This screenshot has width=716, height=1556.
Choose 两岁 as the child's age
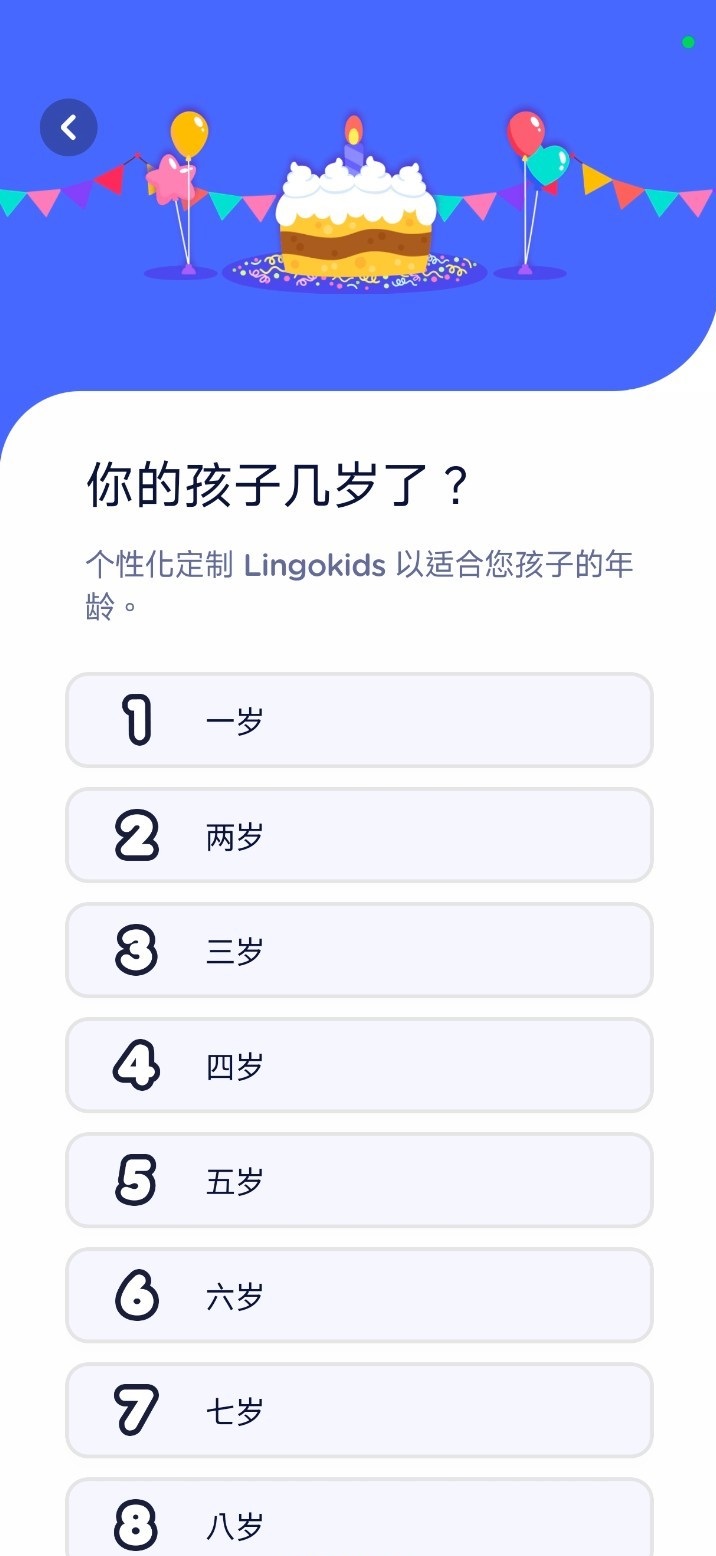[359, 835]
